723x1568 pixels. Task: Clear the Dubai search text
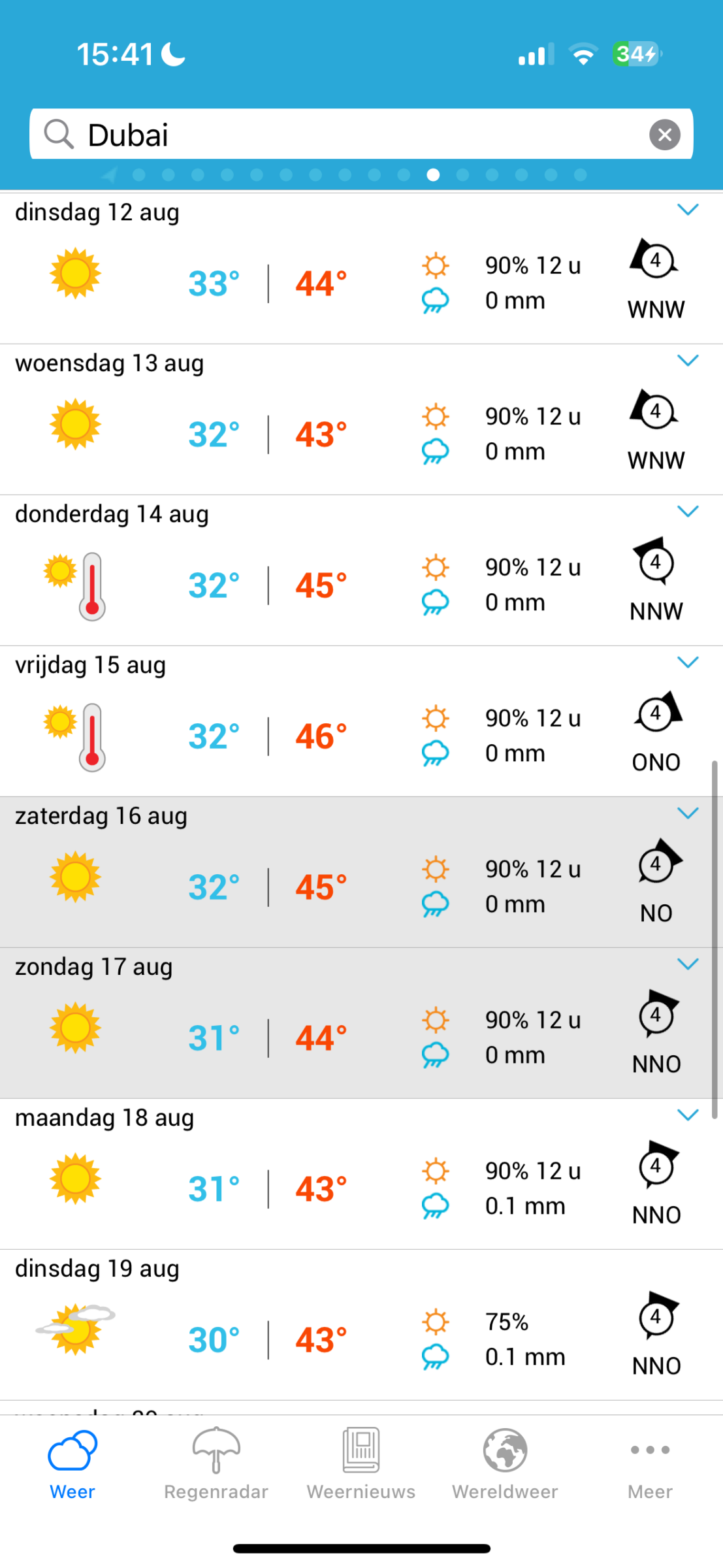tap(664, 135)
